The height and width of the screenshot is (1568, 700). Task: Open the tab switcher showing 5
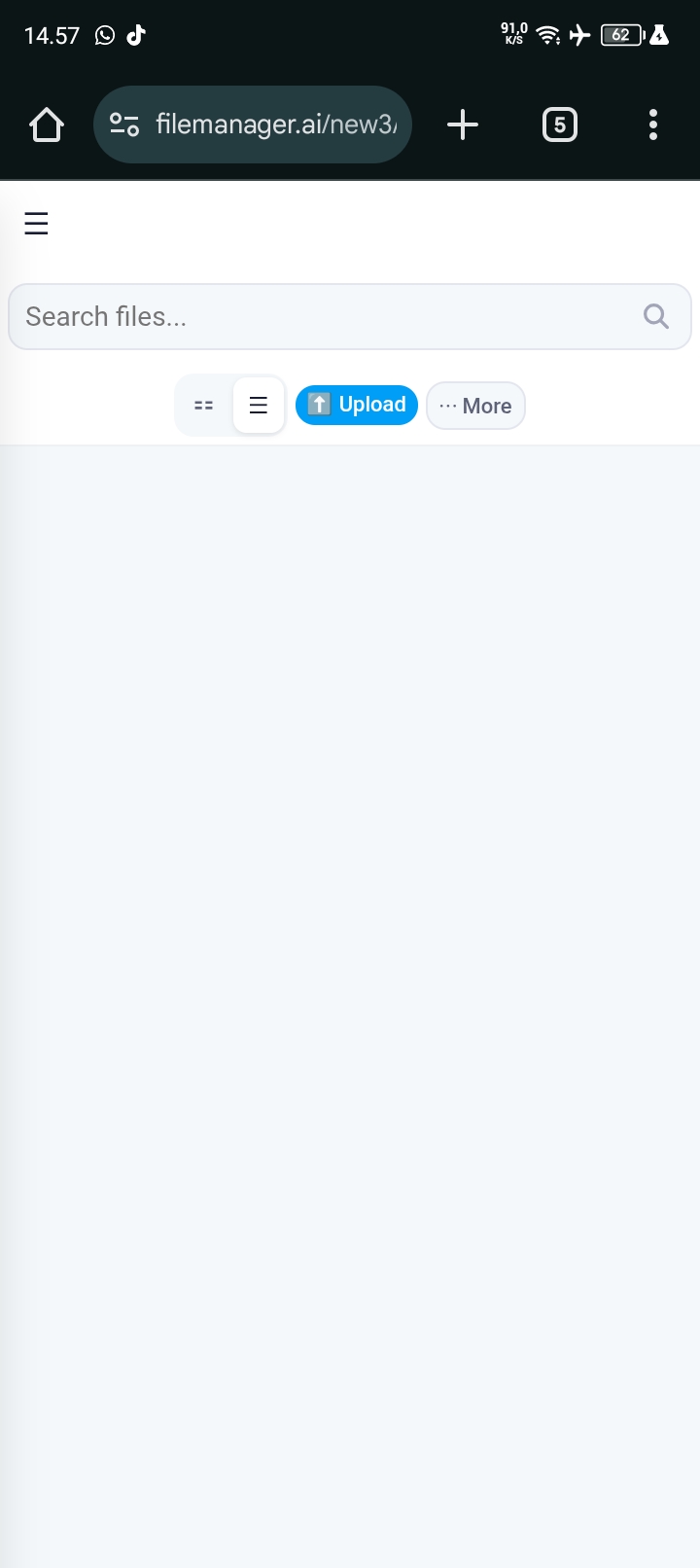pyautogui.click(x=559, y=125)
